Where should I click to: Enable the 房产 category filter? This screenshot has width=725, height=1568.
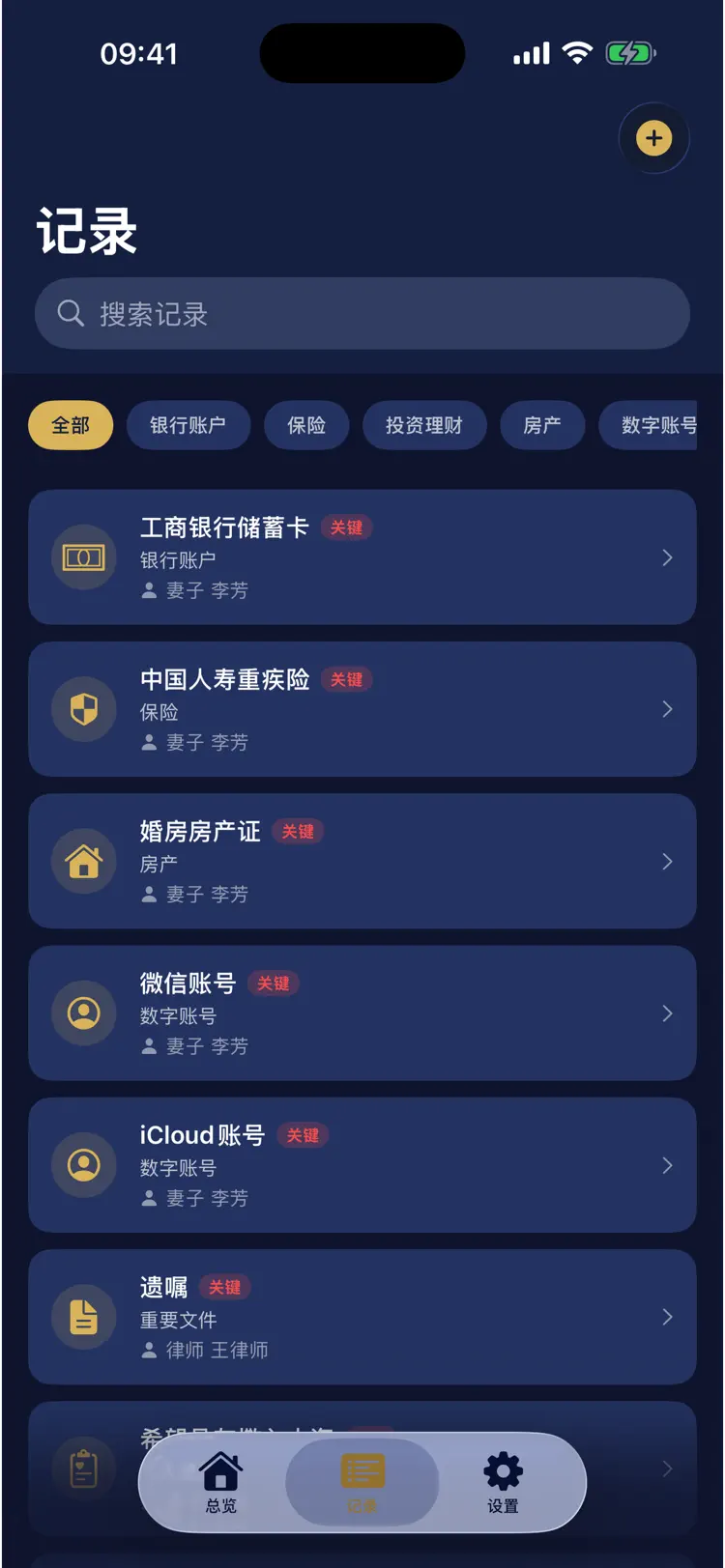click(542, 425)
